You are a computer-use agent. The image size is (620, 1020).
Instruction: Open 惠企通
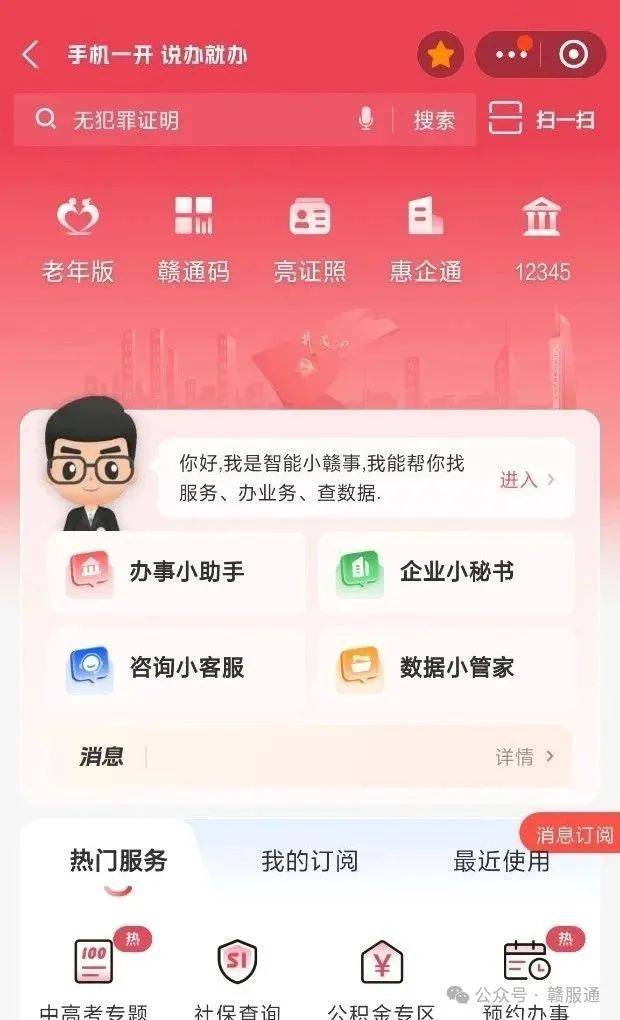tap(426, 240)
